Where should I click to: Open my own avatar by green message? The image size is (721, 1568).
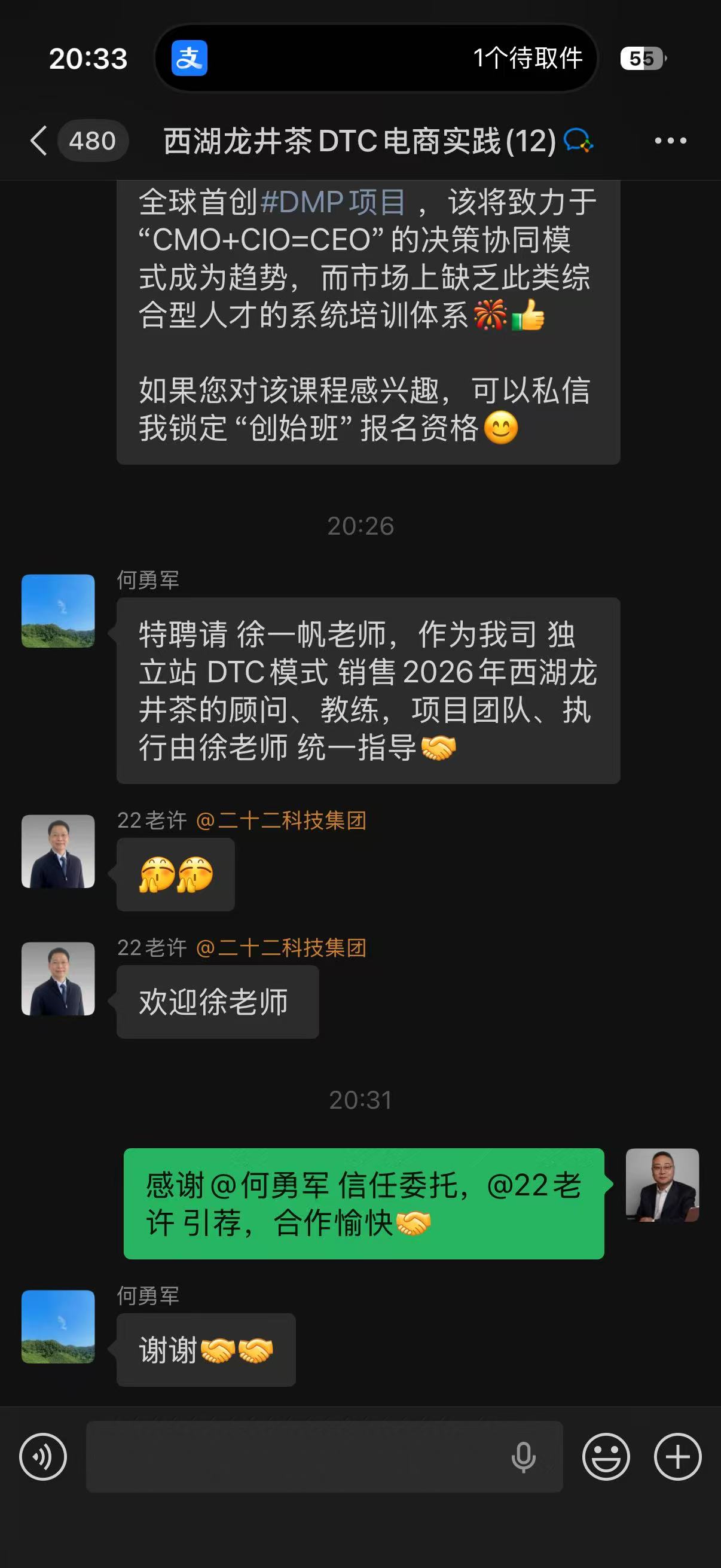pos(662,1185)
